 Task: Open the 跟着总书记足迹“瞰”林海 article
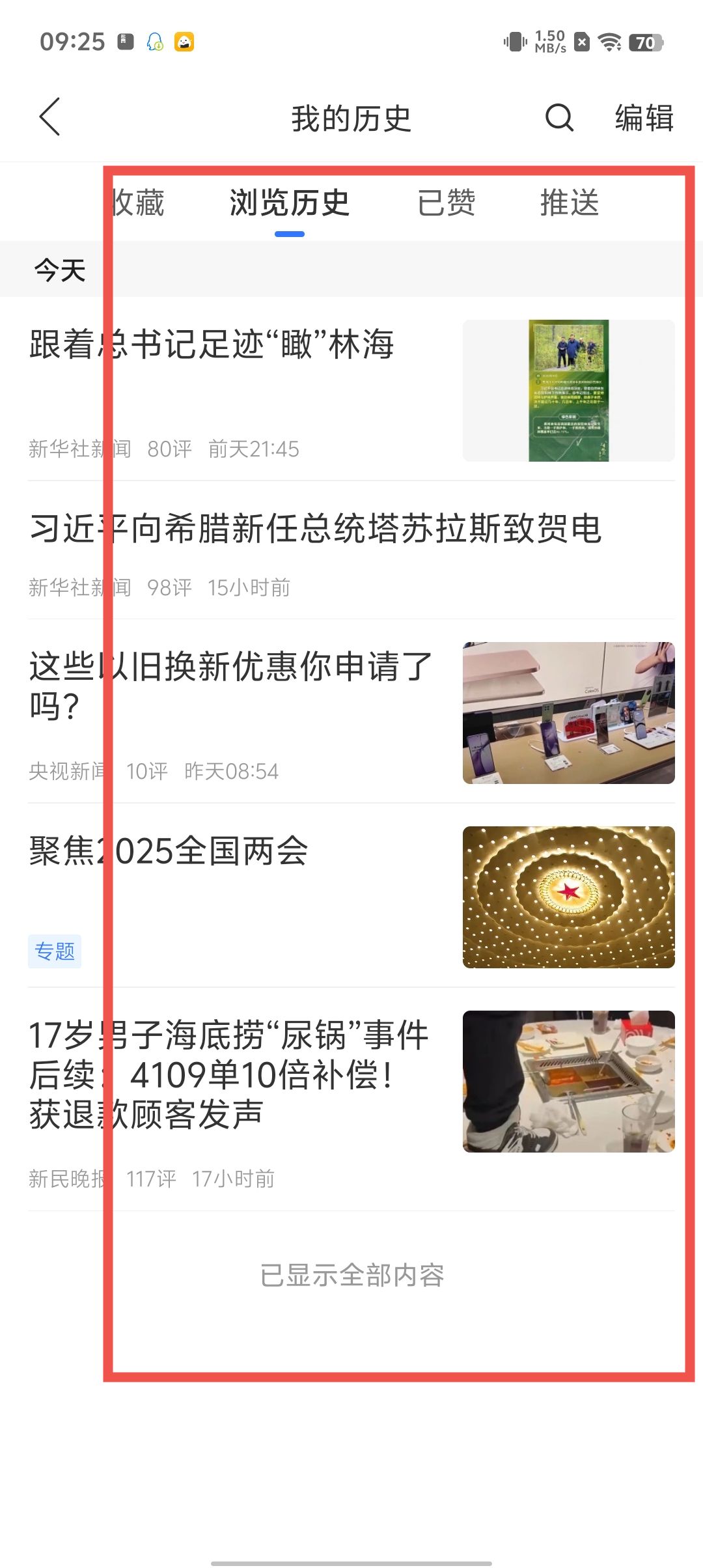coord(212,344)
